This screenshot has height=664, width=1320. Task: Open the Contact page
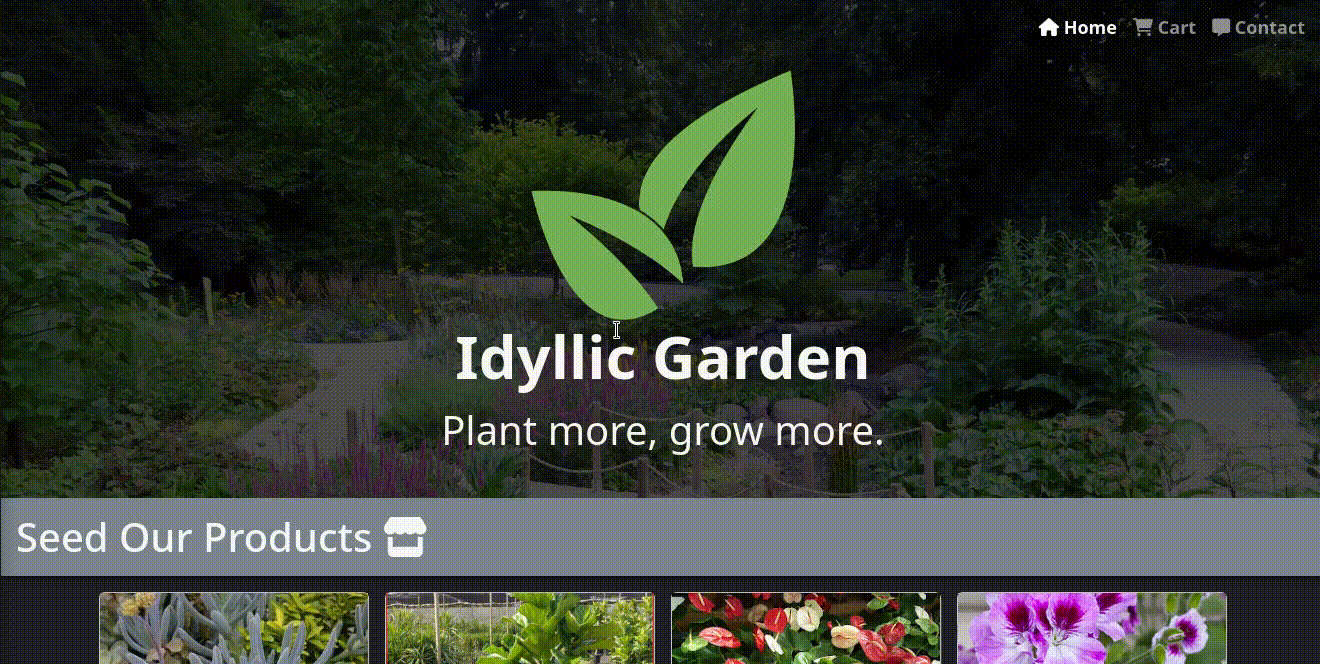(1258, 28)
